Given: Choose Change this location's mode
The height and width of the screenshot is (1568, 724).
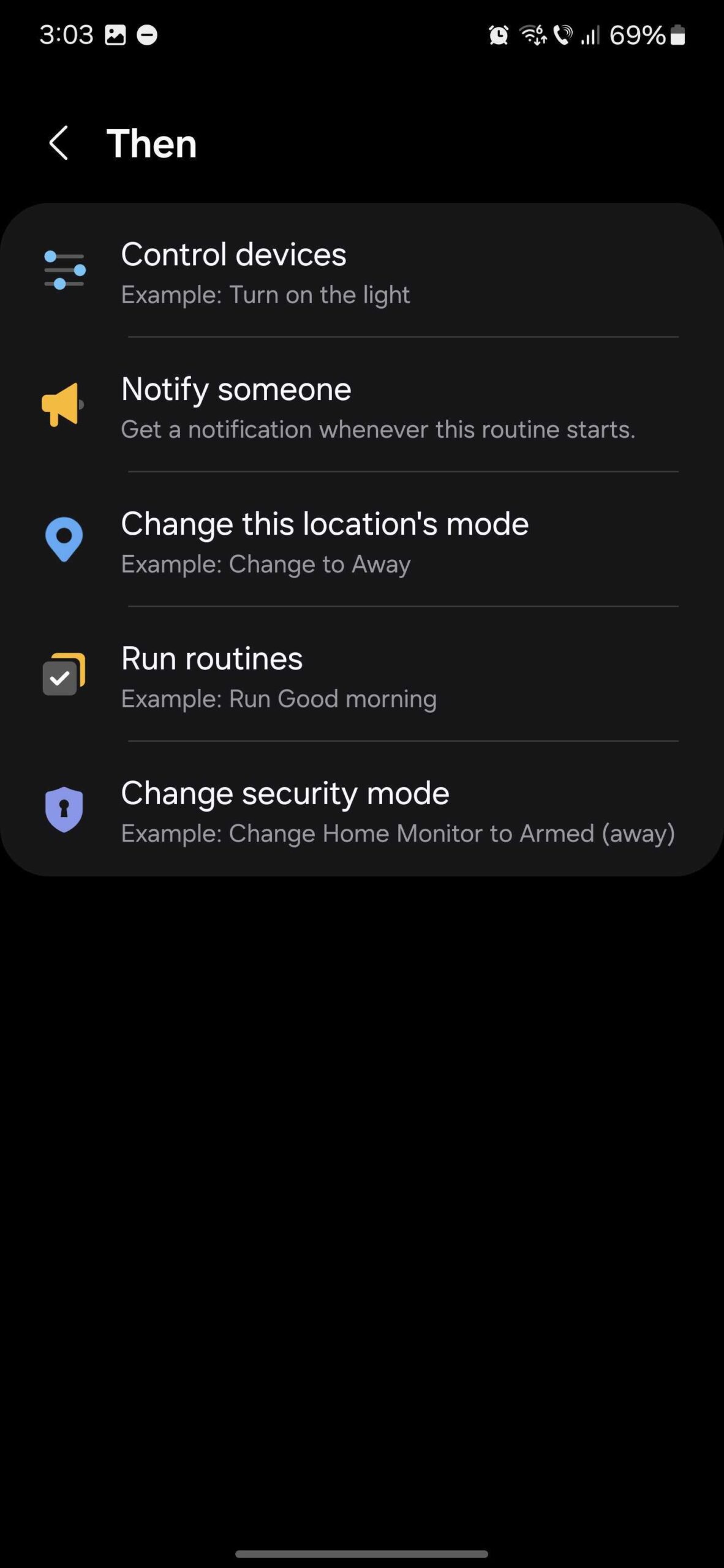Looking at the screenshot, I should click(361, 541).
